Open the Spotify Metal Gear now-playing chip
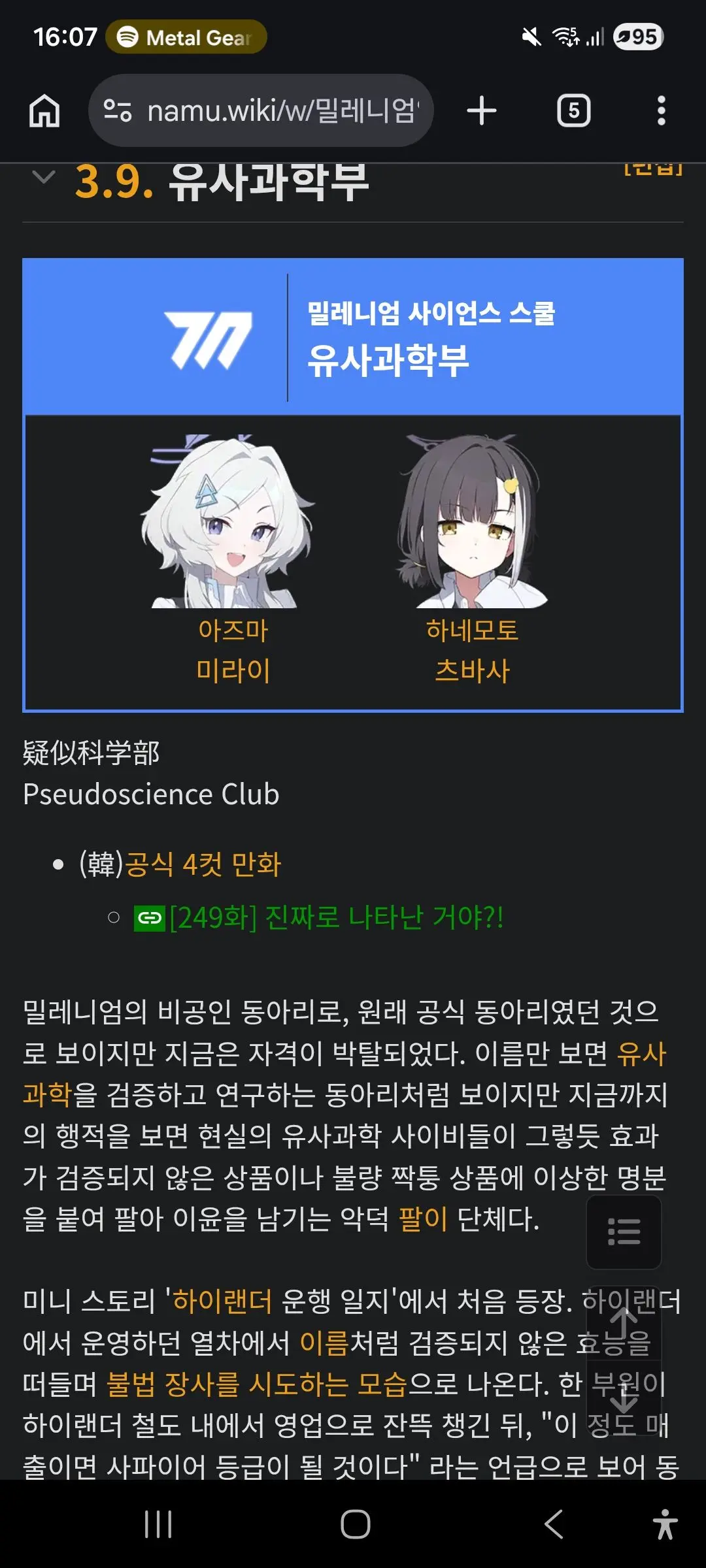706x1568 pixels. (186, 37)
